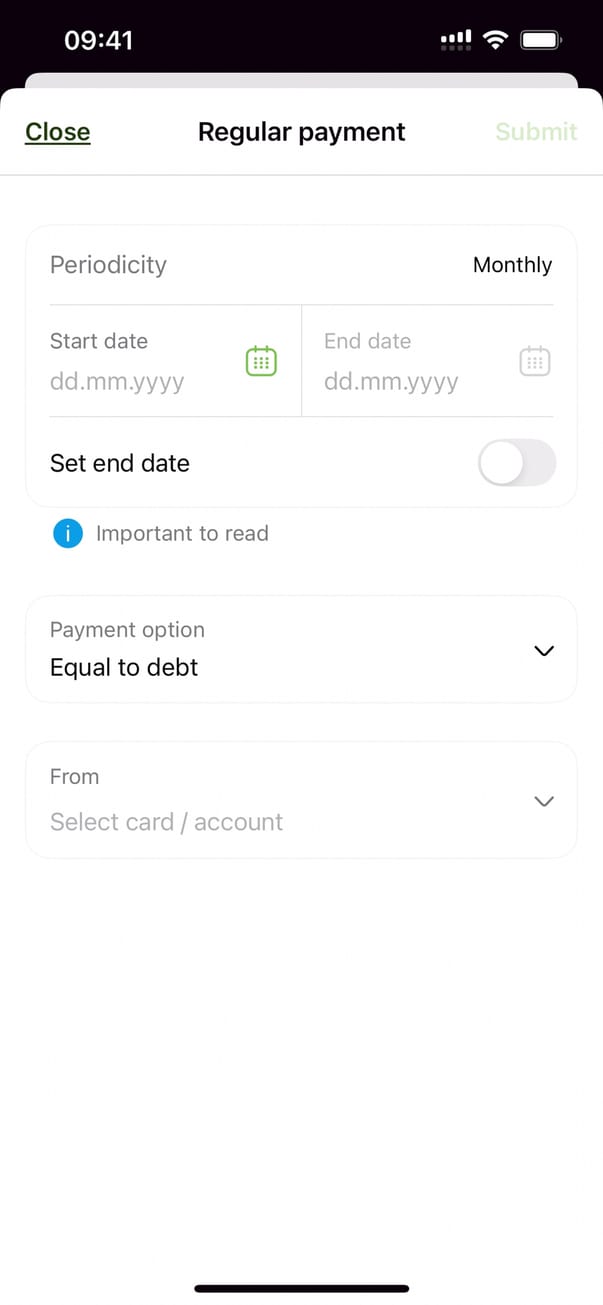
Task: Tap the End date field
Action: point(405,362)
